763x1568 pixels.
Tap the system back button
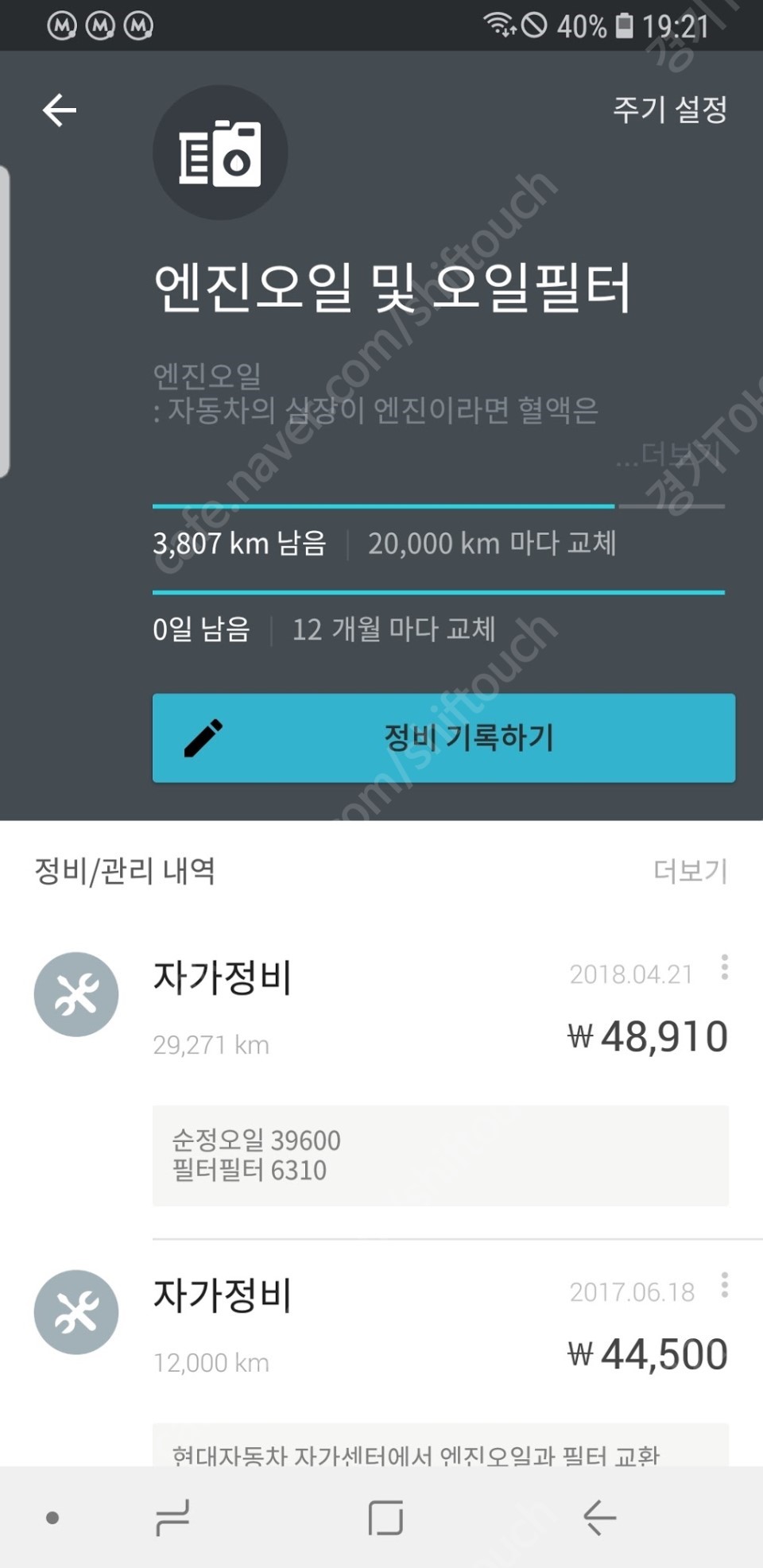click(x=599, y=1517)
